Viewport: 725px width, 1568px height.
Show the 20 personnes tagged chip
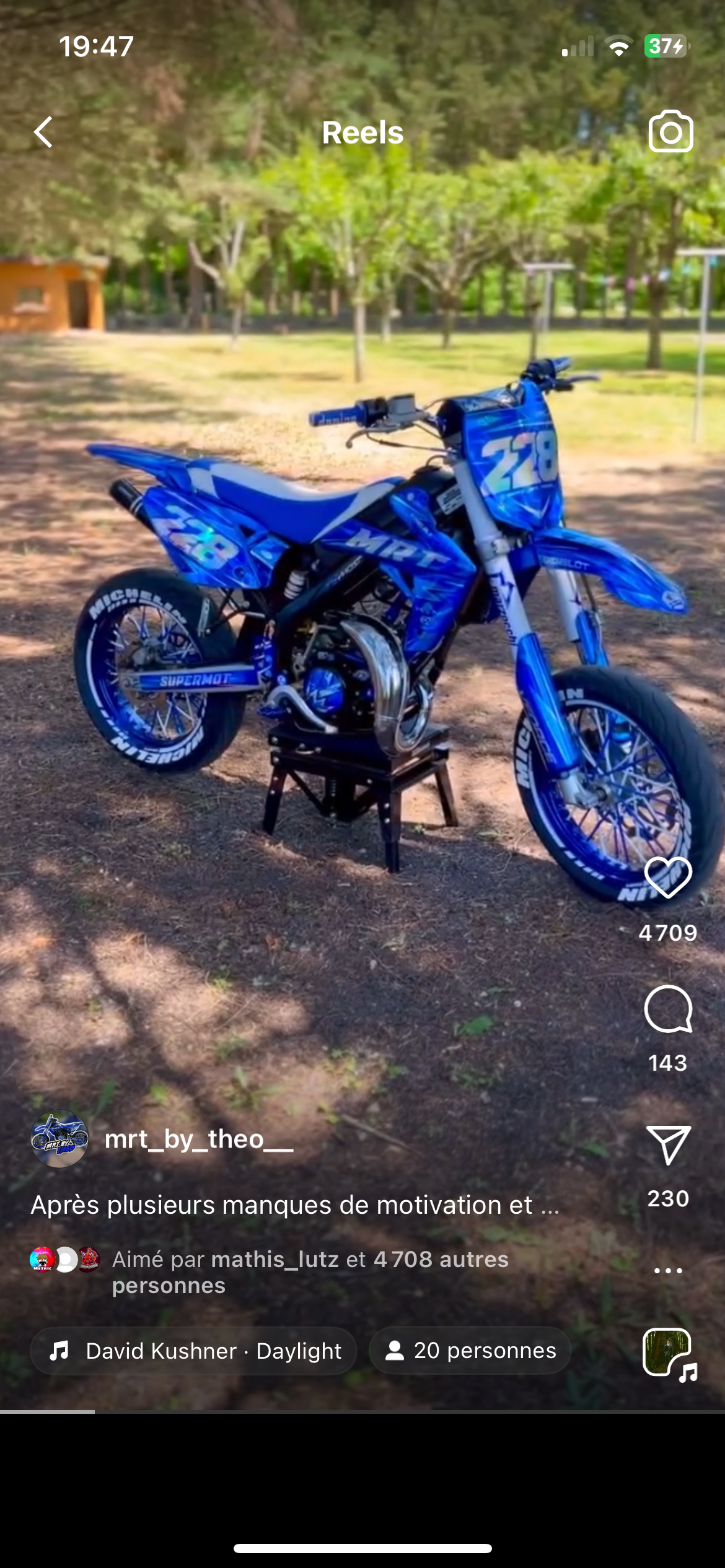click(x=470, y=1351)
